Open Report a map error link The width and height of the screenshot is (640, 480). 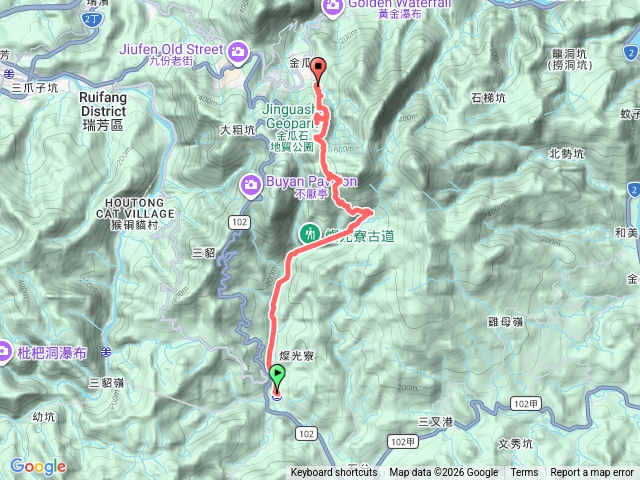[x=592, y=473]
